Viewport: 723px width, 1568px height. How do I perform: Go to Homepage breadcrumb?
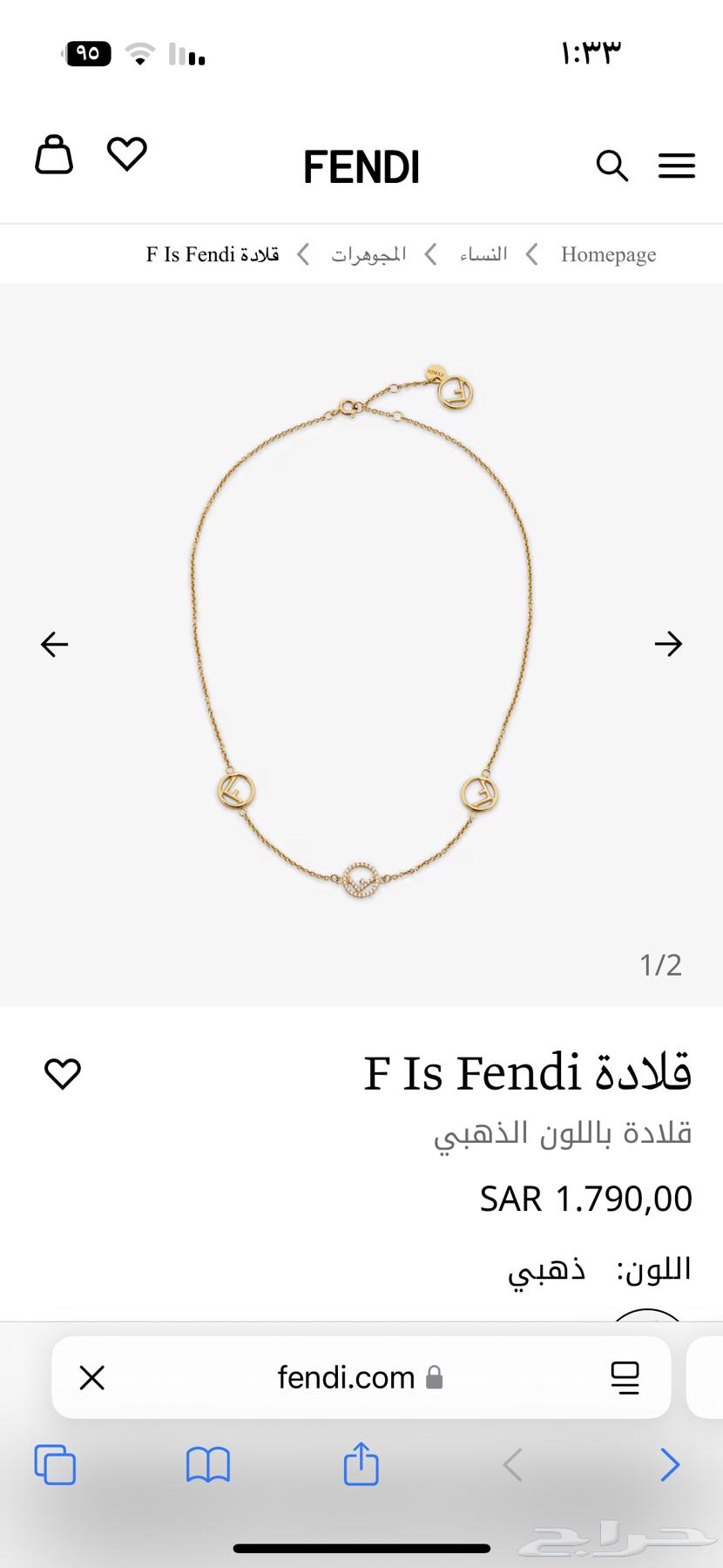click(x=608, y=254)
